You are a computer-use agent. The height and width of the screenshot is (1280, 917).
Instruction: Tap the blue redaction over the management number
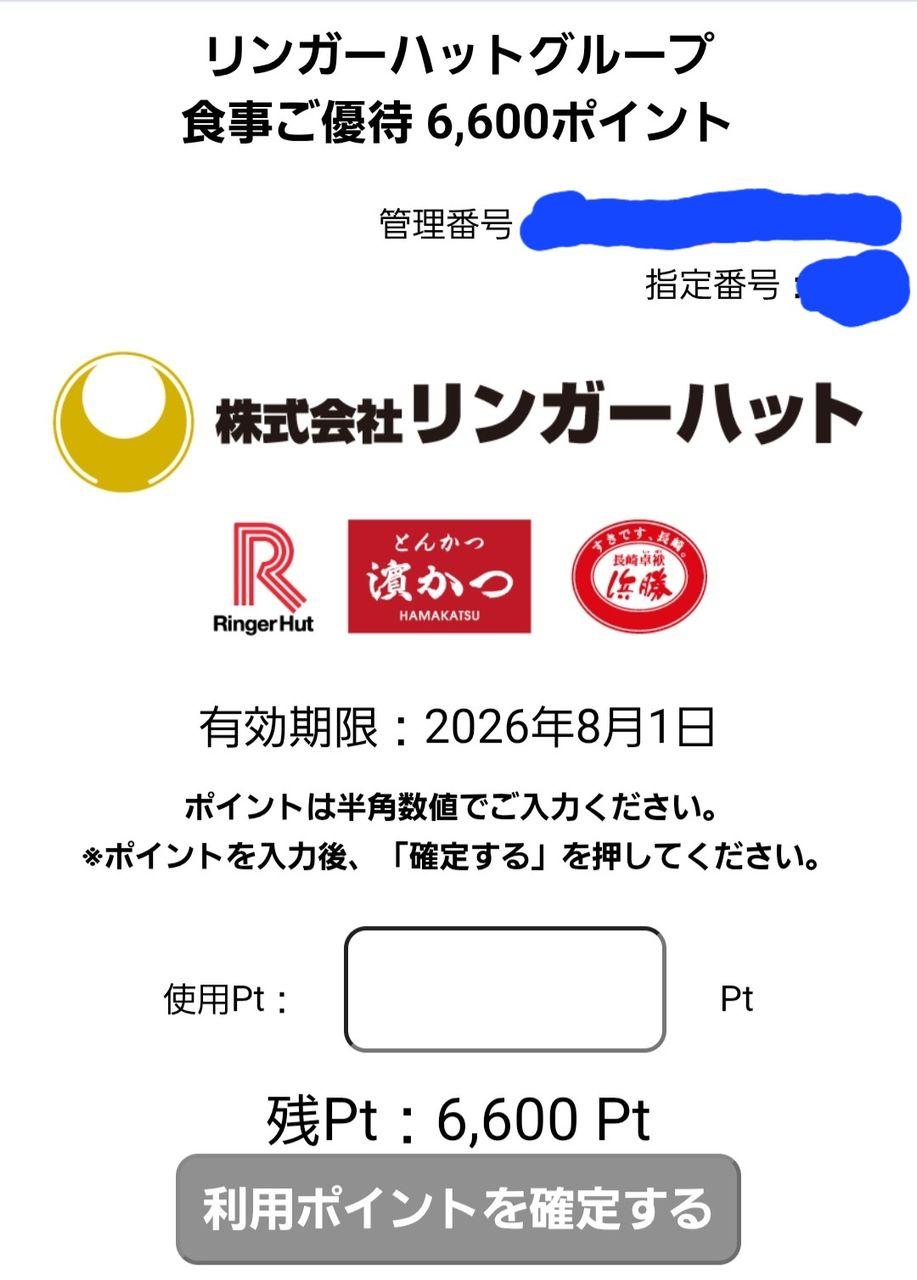tap(715, 218)
